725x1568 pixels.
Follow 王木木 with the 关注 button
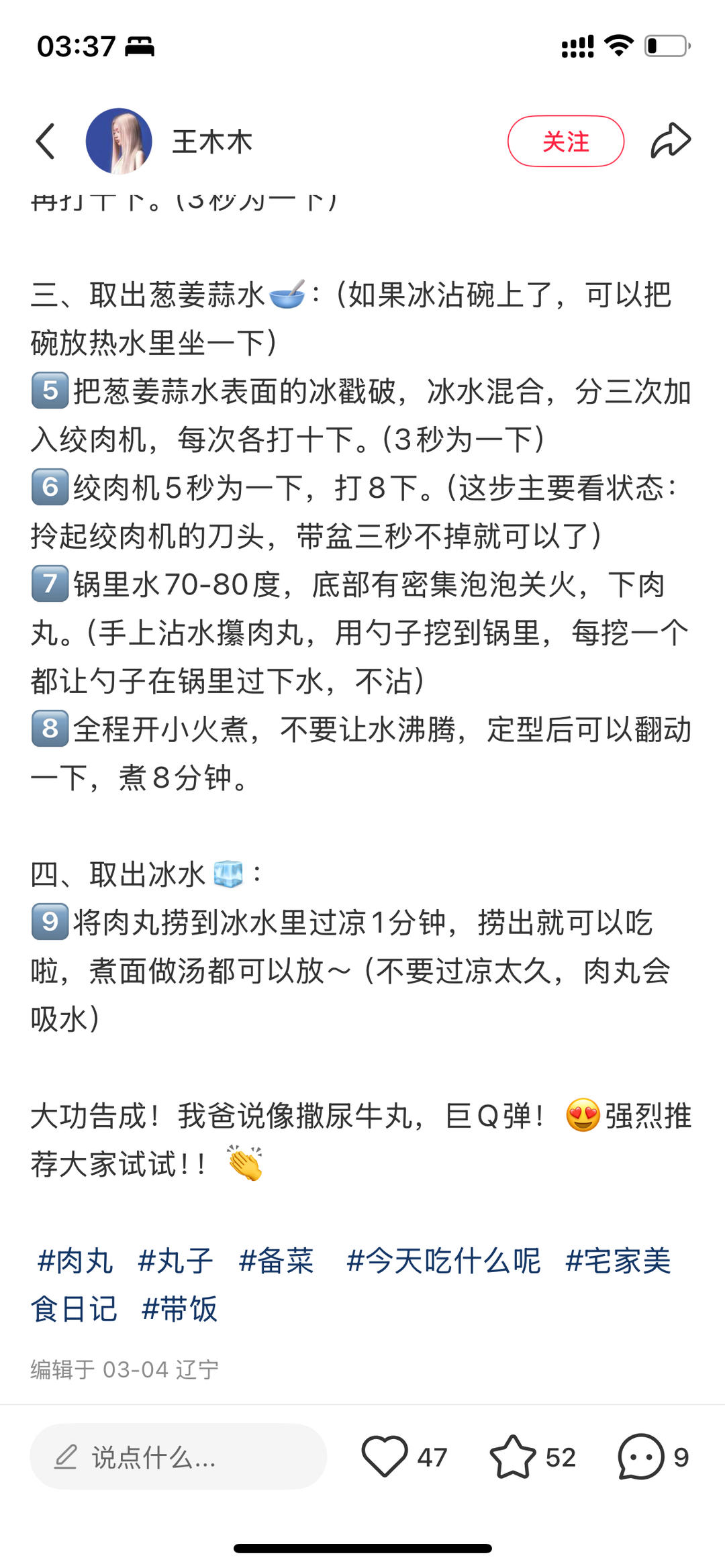click(566, 141)
